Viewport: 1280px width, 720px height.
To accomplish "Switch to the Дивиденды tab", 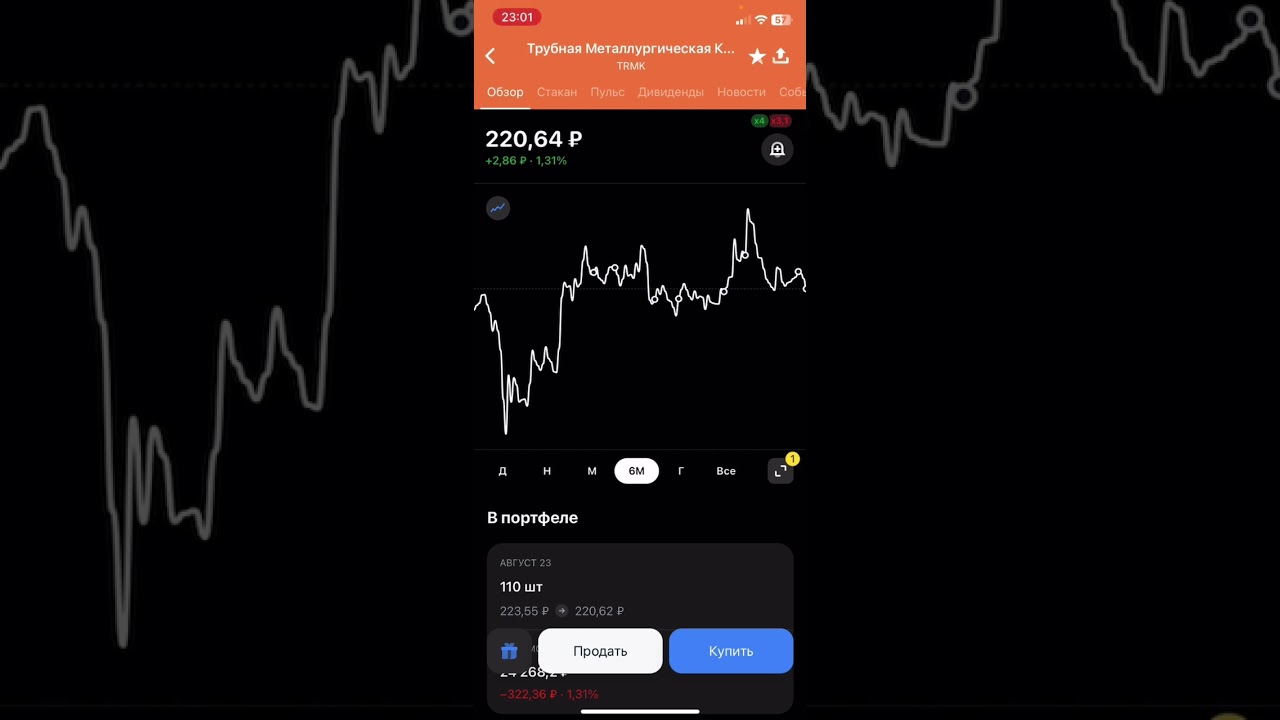I will (670, 92).
